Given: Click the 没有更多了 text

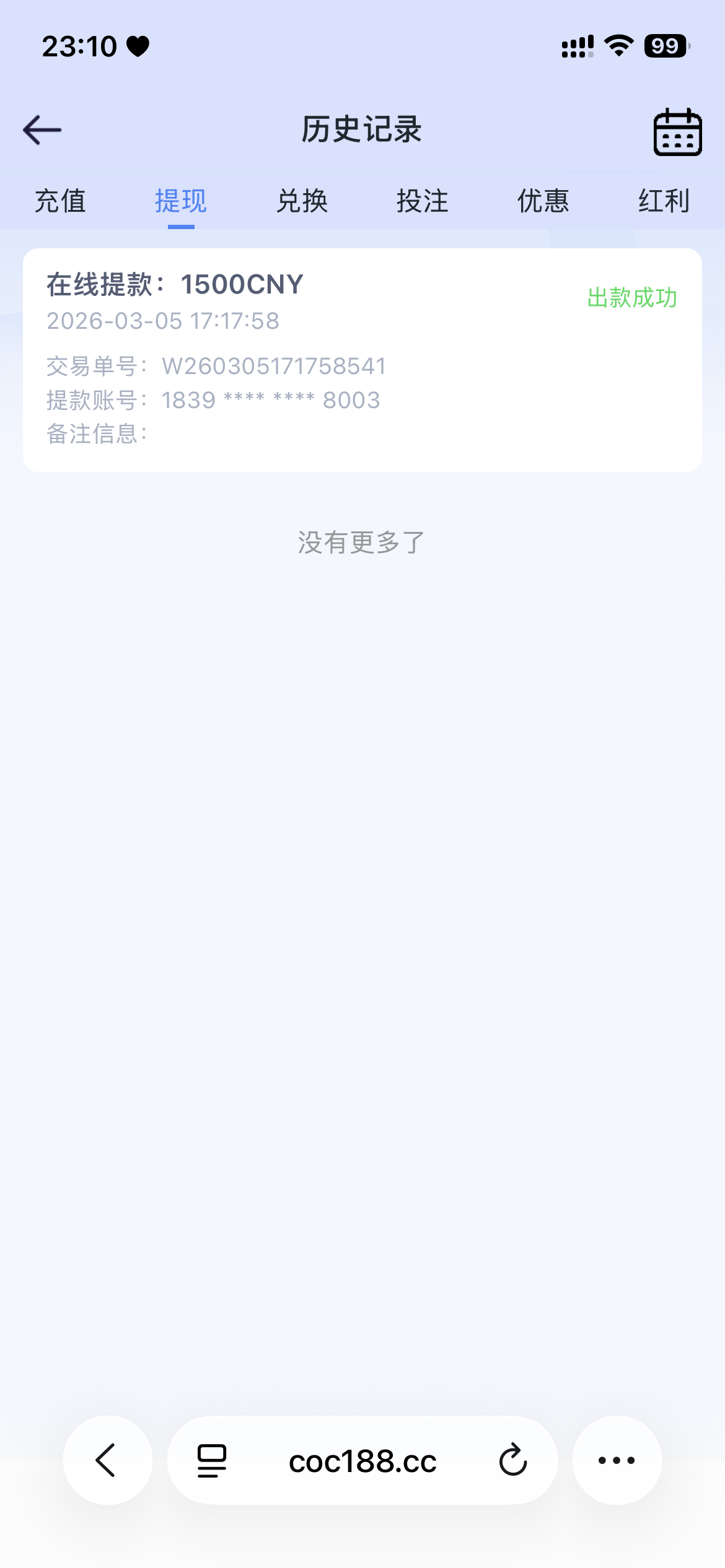Looking at the screenshot, I should pyautogui.click(x=362, y=541).
